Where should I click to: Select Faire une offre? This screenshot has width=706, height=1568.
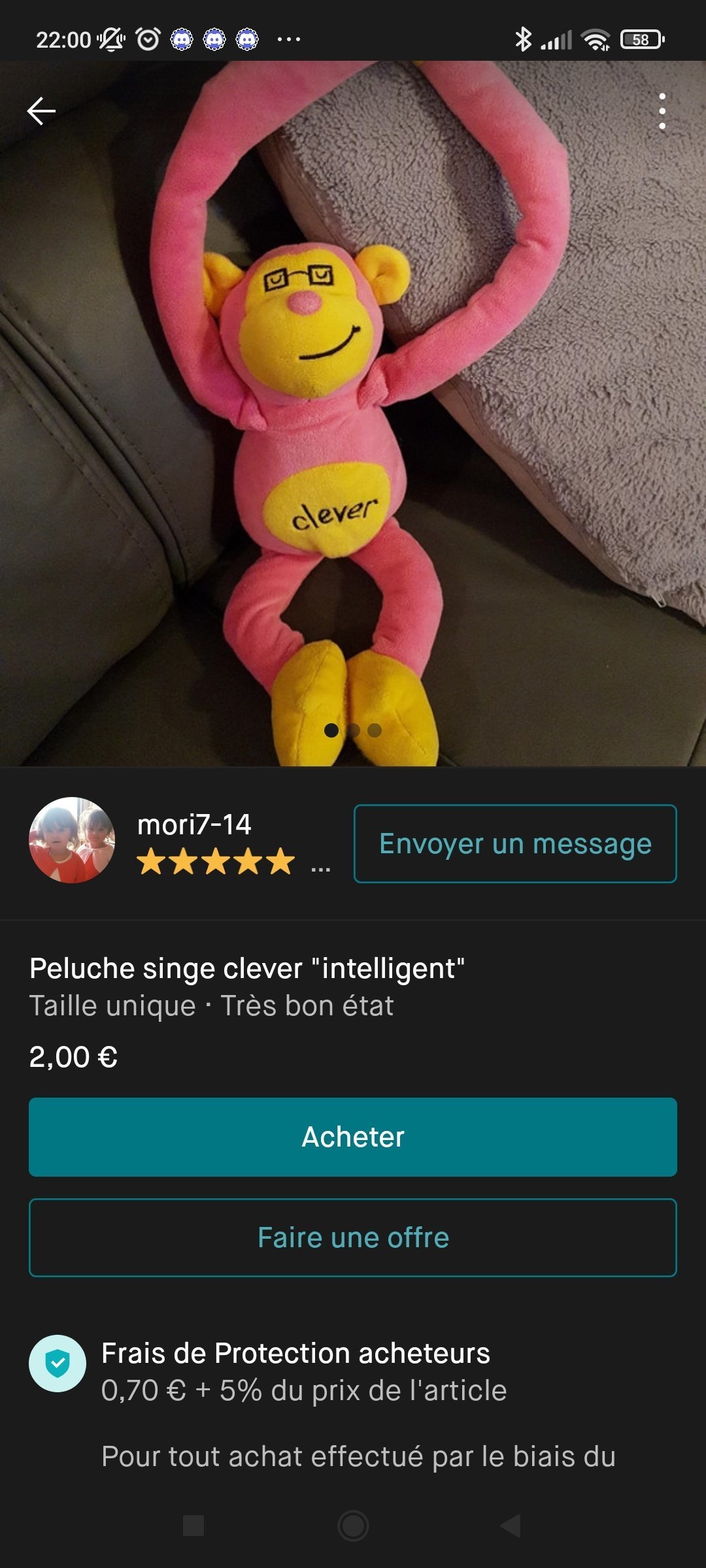coord(353,1237)
